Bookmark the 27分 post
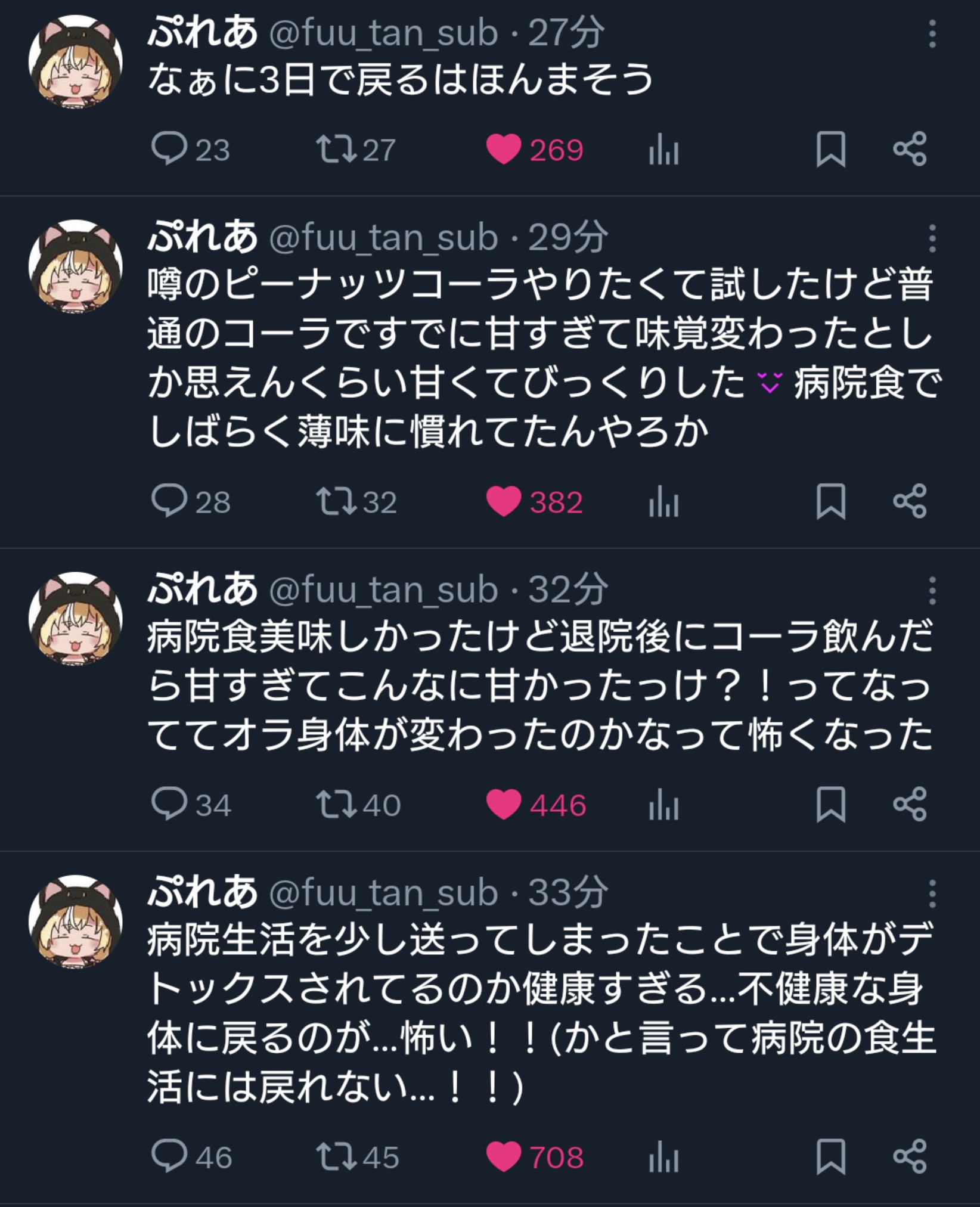The image size is (980, 1207). click(x=830, y=149)
